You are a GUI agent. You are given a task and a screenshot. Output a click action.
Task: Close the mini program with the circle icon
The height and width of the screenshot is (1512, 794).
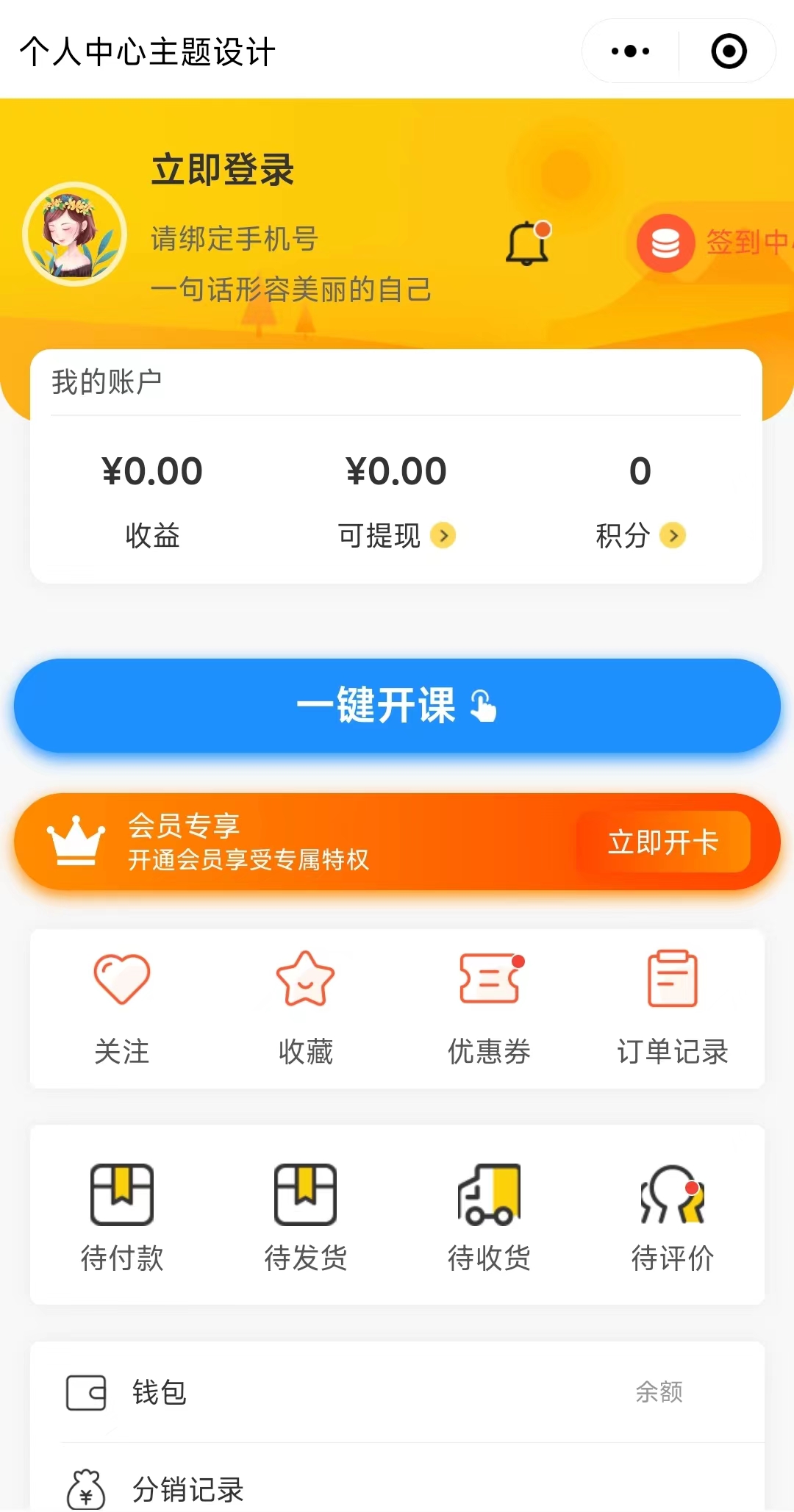coord(729,51)
